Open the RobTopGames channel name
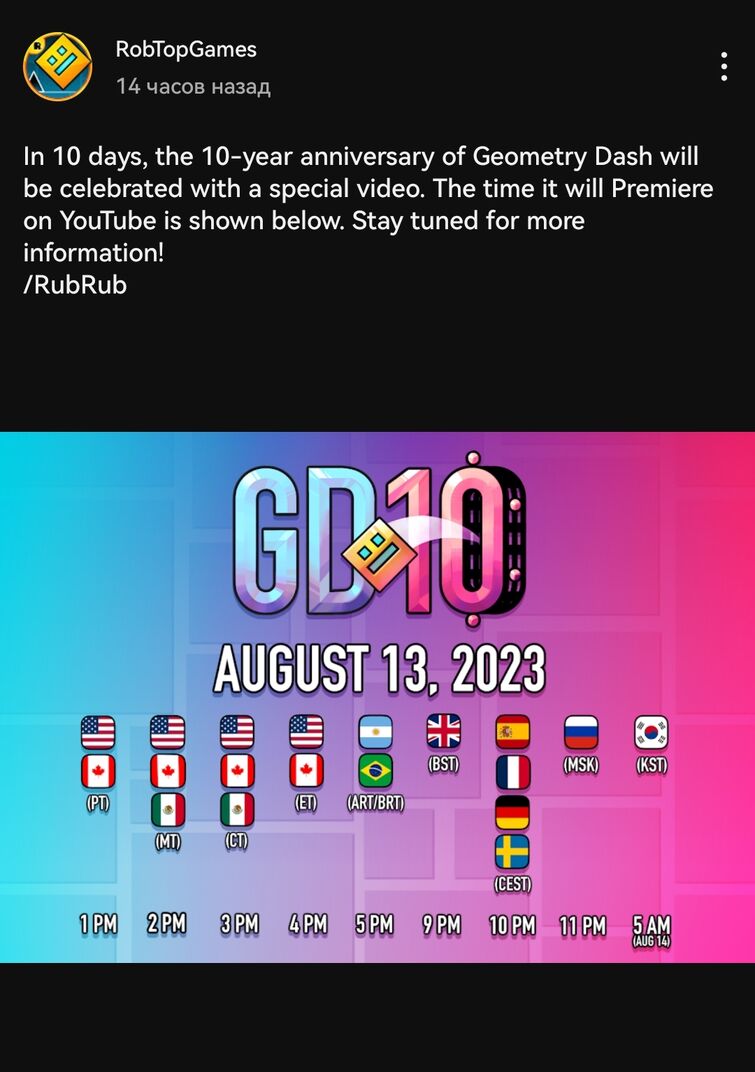This screenshot has width=755, height=1072. 186,49
